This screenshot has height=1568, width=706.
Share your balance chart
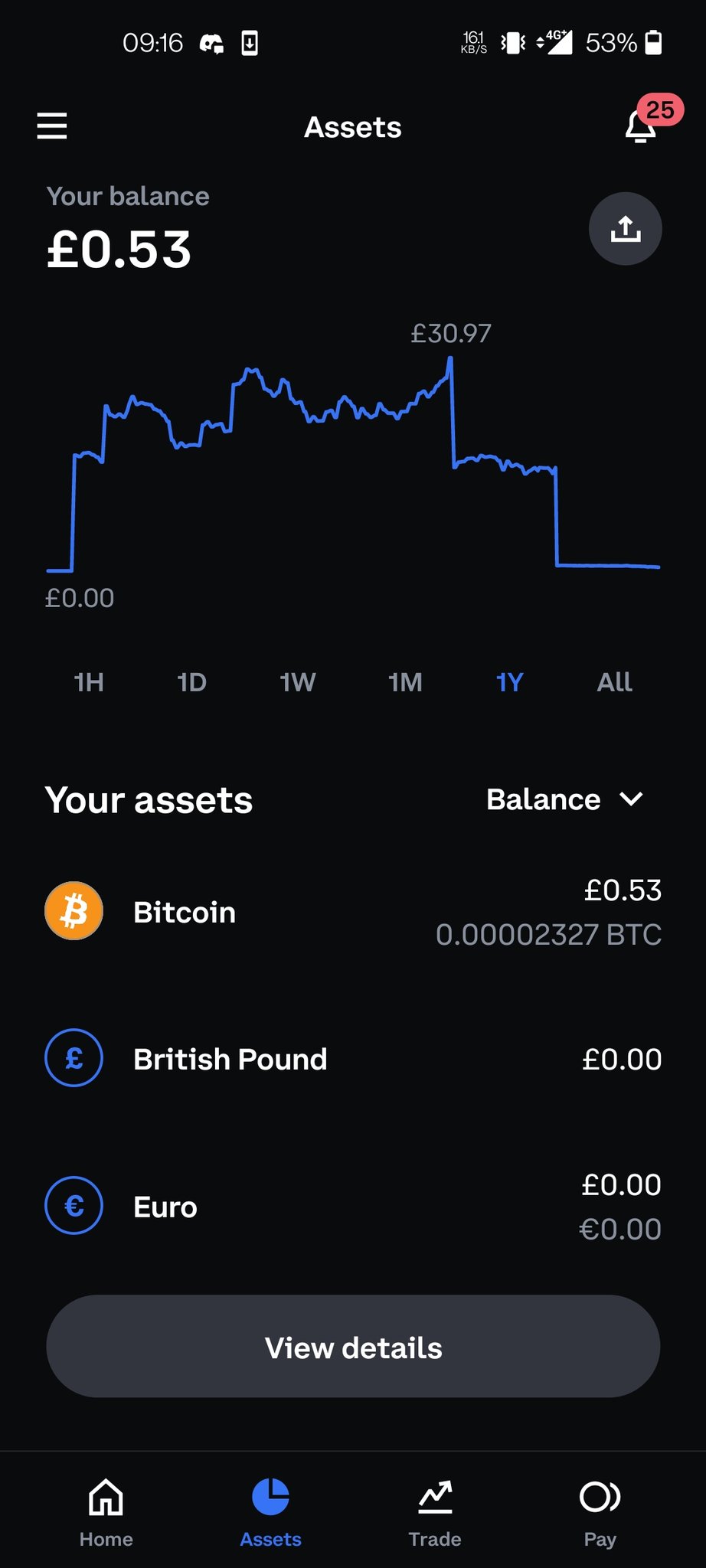625,228
